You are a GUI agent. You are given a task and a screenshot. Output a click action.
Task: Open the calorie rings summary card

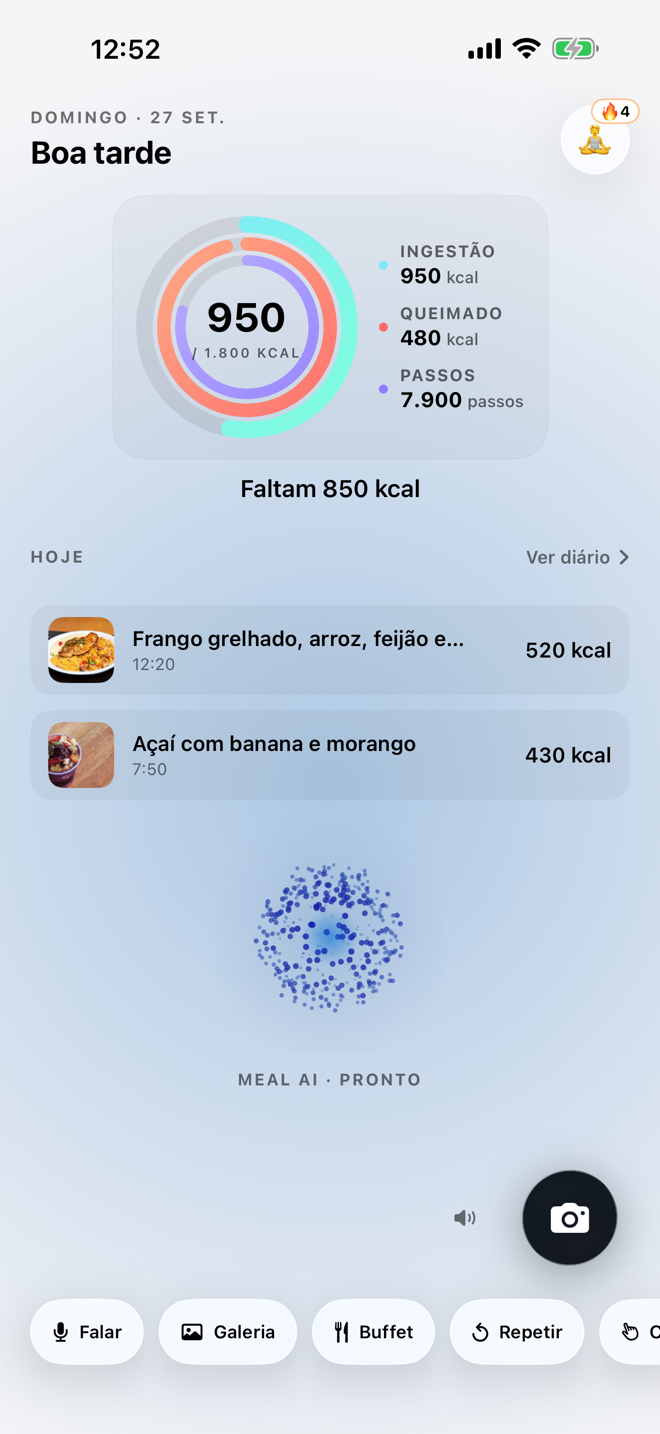(330, 327)
